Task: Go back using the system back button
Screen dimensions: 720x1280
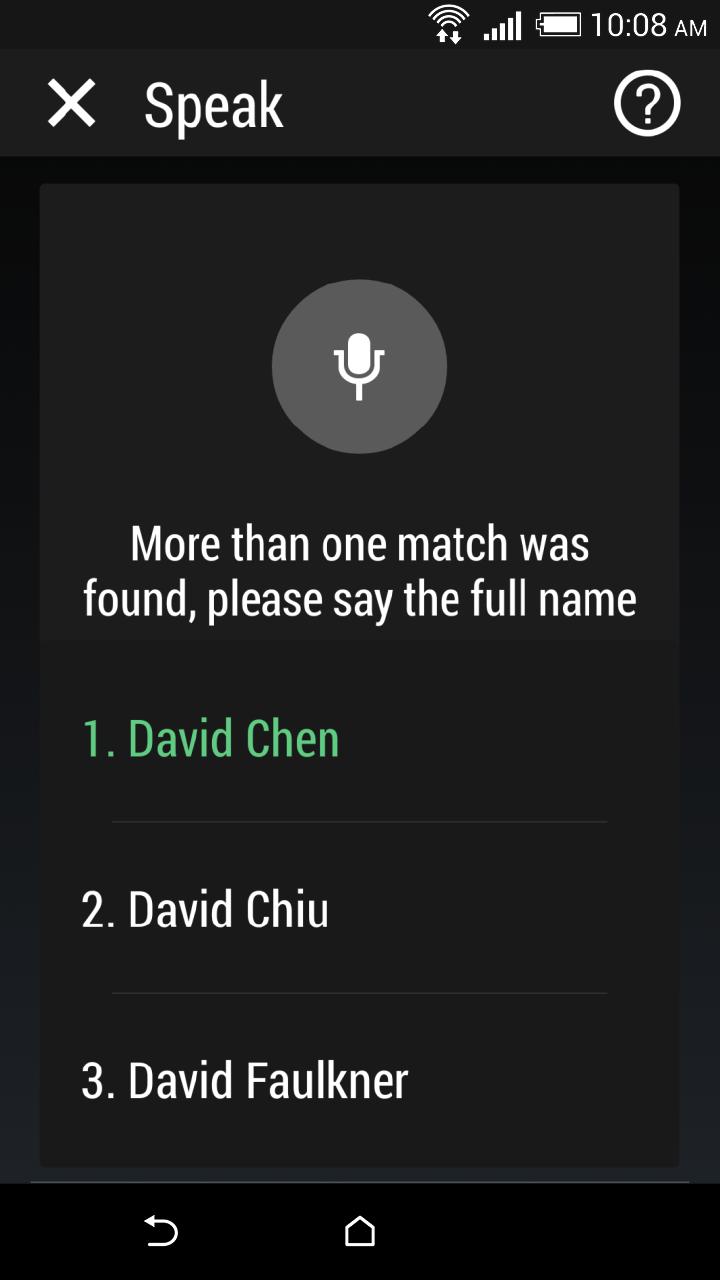Action: point(161,1232)
